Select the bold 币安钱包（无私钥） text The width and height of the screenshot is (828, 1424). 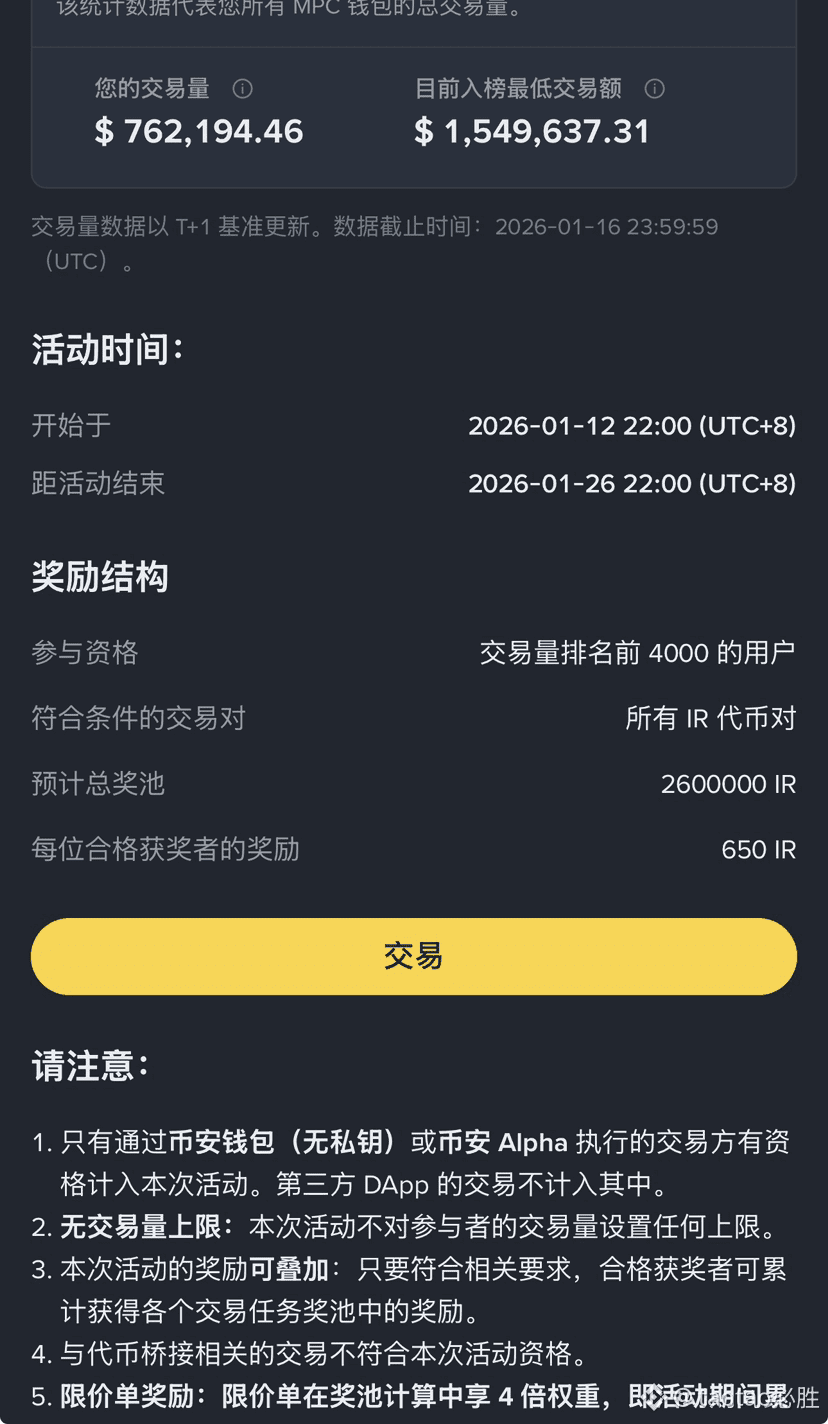click(x=297, y=1142)
